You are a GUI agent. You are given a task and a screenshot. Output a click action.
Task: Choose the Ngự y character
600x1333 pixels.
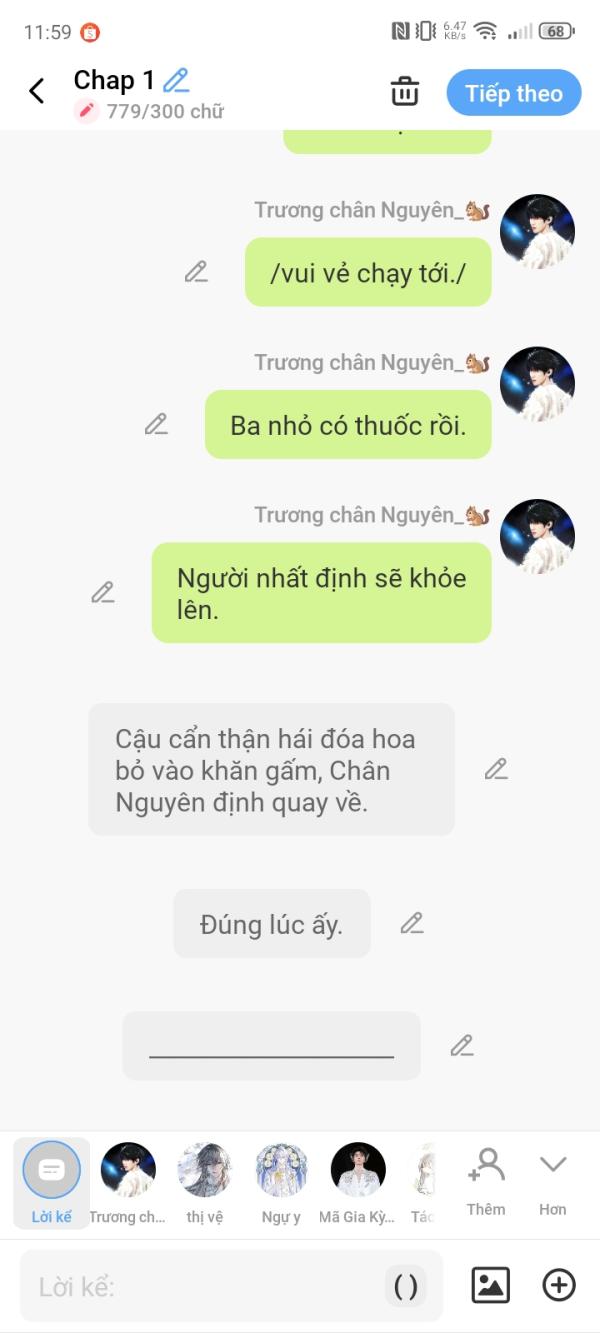[281, 1183]
